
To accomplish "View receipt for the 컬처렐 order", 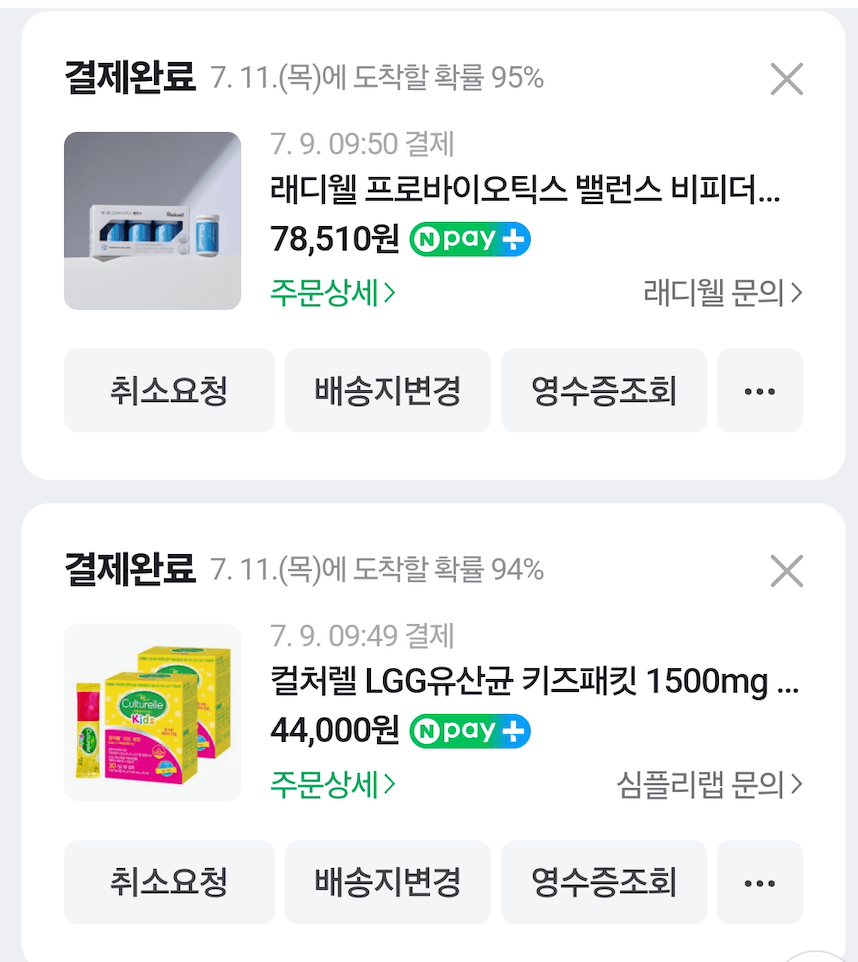I will click(604, 882).
